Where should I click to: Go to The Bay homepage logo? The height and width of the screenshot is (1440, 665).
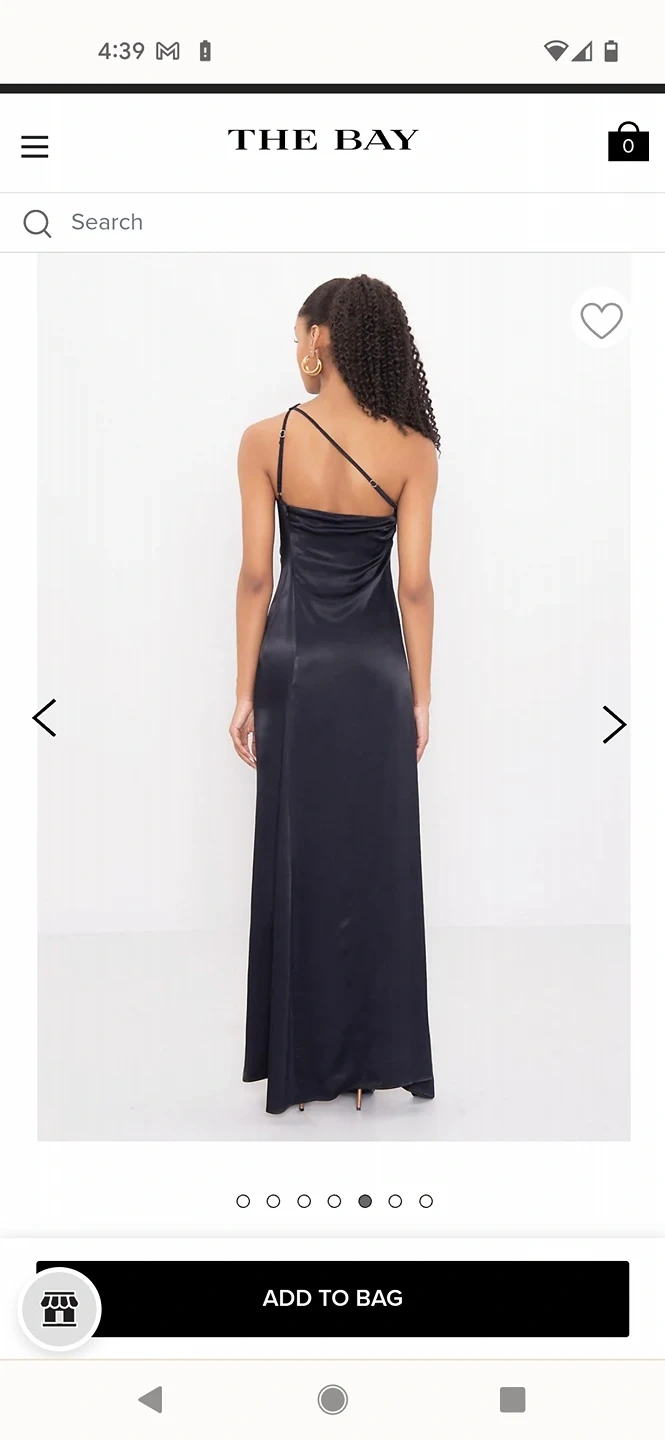(323, 140)
